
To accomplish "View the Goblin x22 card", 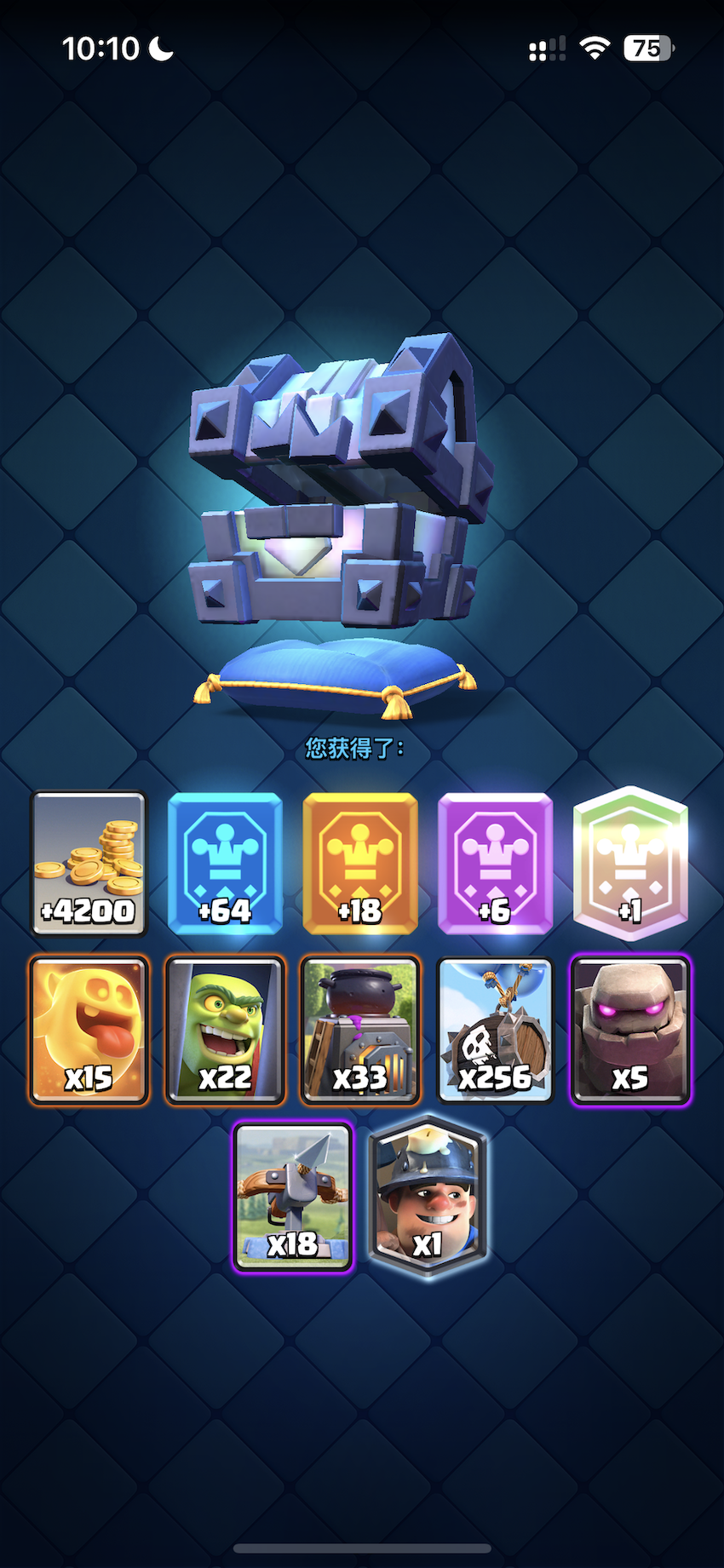I will pos(224,1031).
